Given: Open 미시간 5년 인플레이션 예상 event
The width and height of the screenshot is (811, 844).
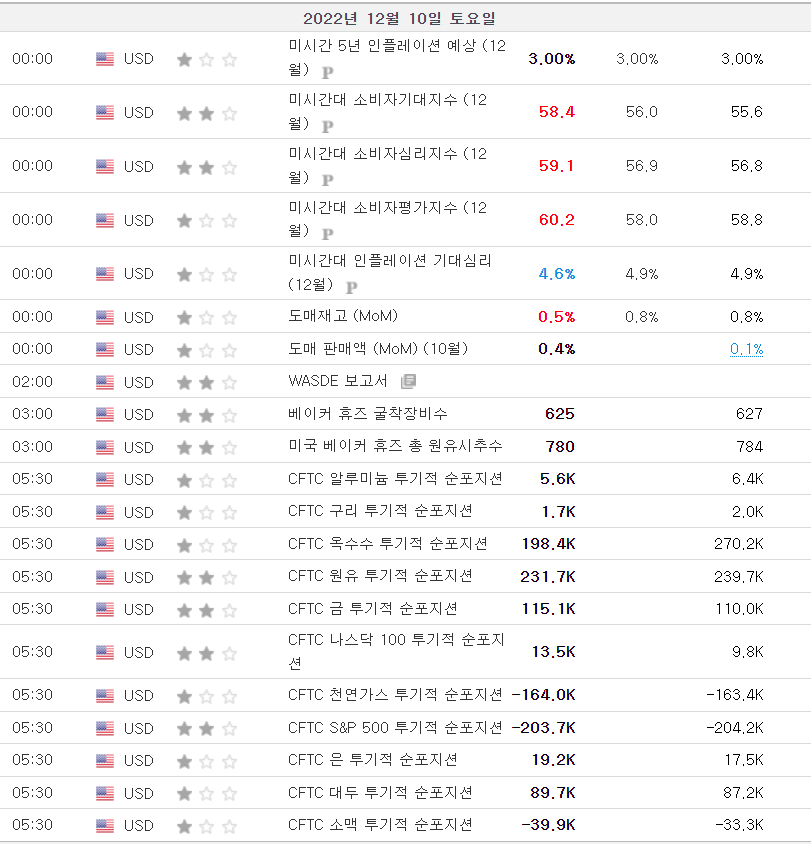Looking at the screenshot, I should tap(396, 46).
